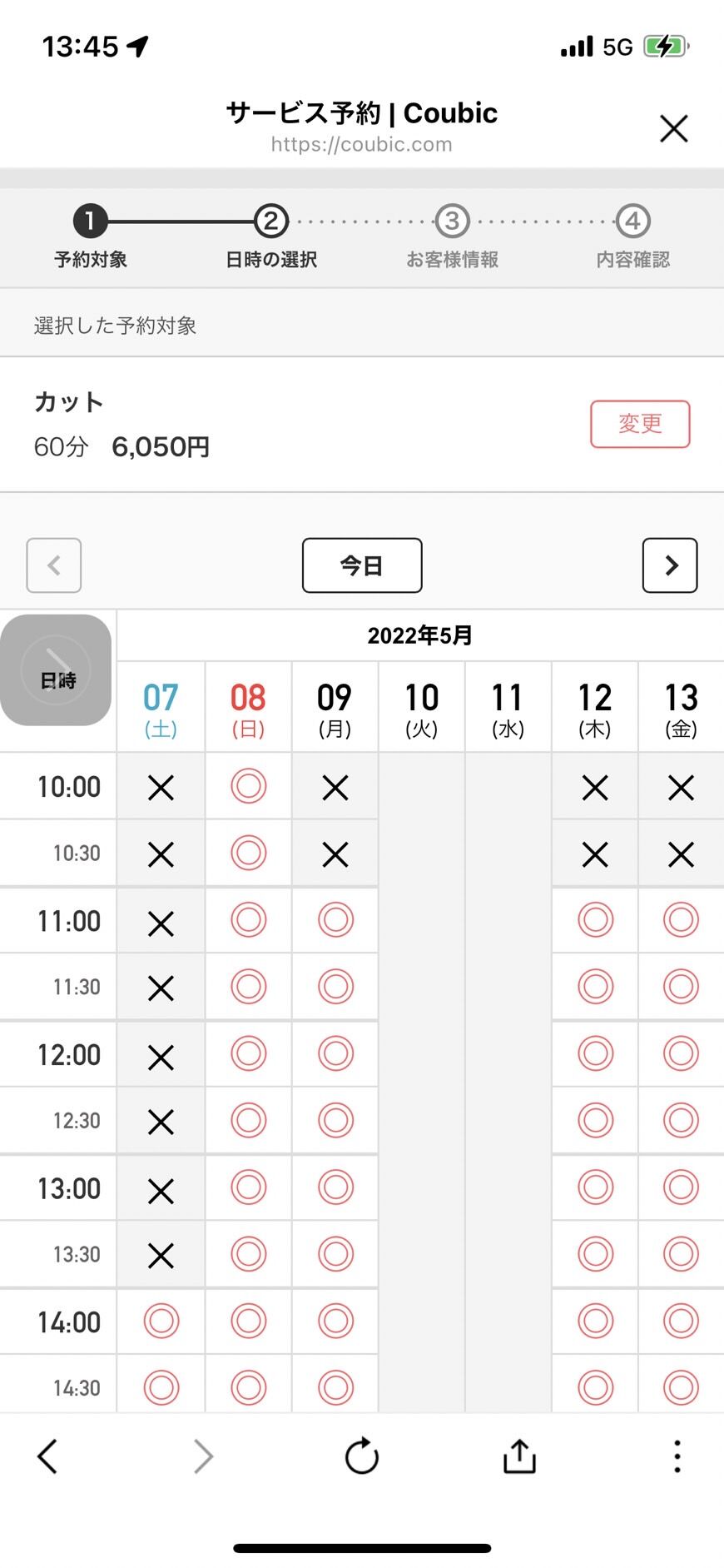
Task: Reload the current page
Action: tap(362, 1456)
